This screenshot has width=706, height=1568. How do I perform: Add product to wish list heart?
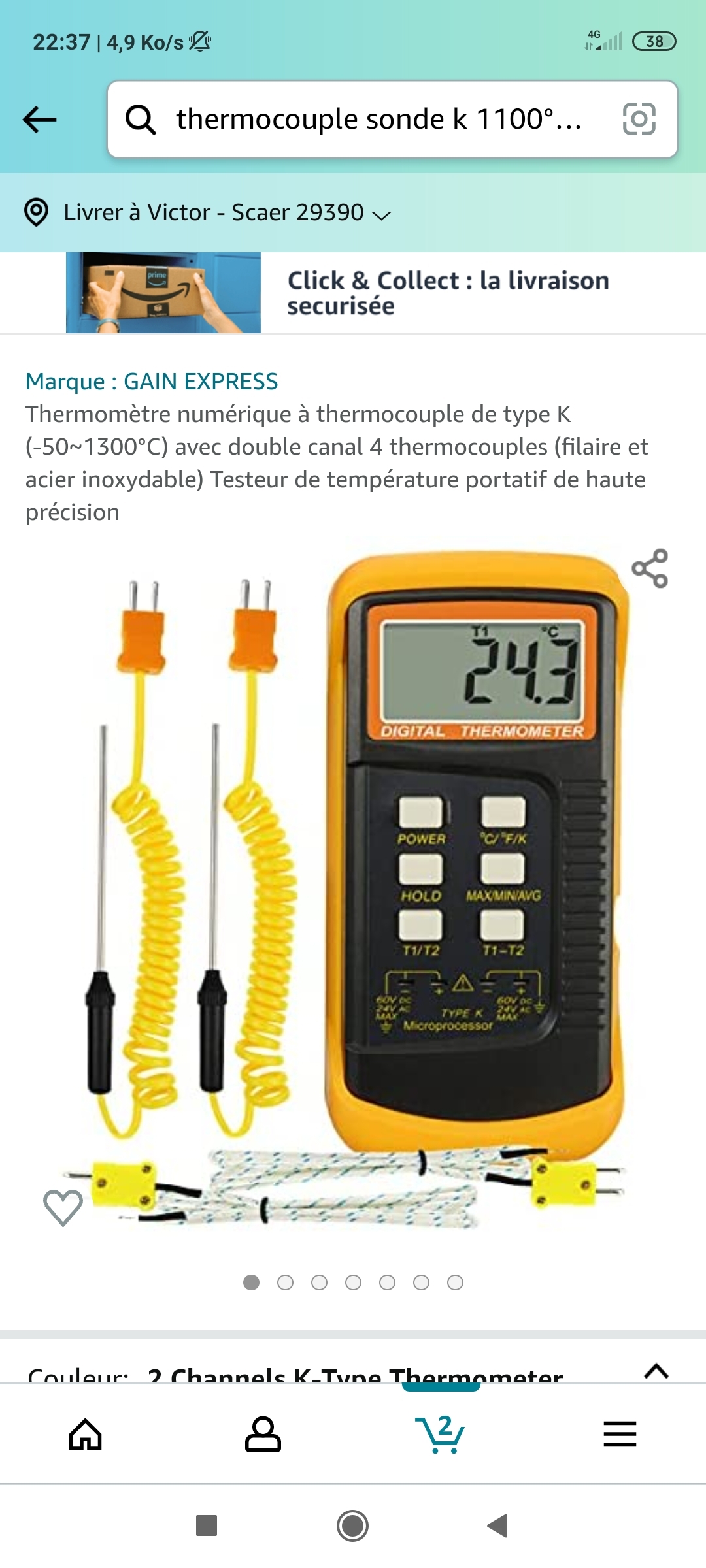point(63,1207)
